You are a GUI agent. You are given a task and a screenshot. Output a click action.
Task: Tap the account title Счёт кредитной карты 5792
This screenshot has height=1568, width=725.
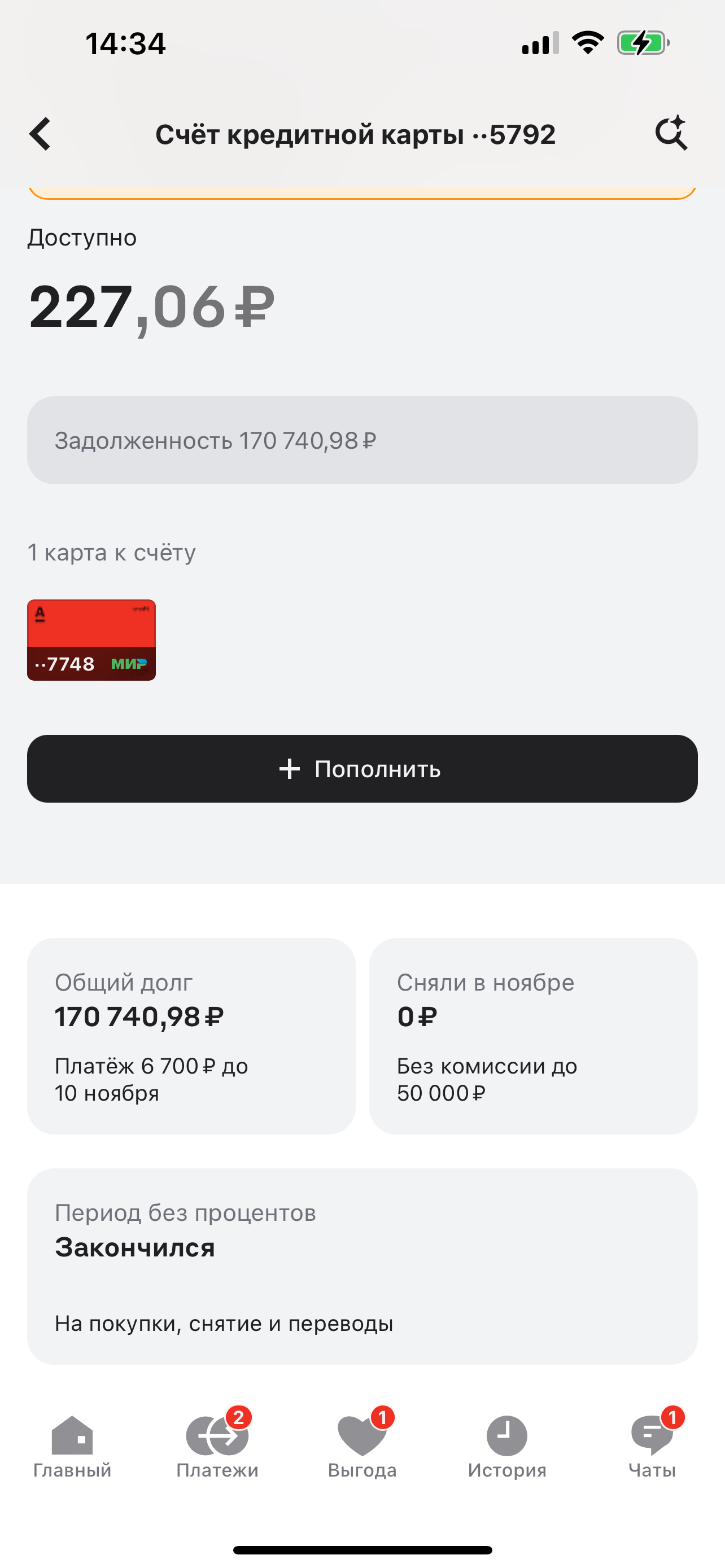356,134
